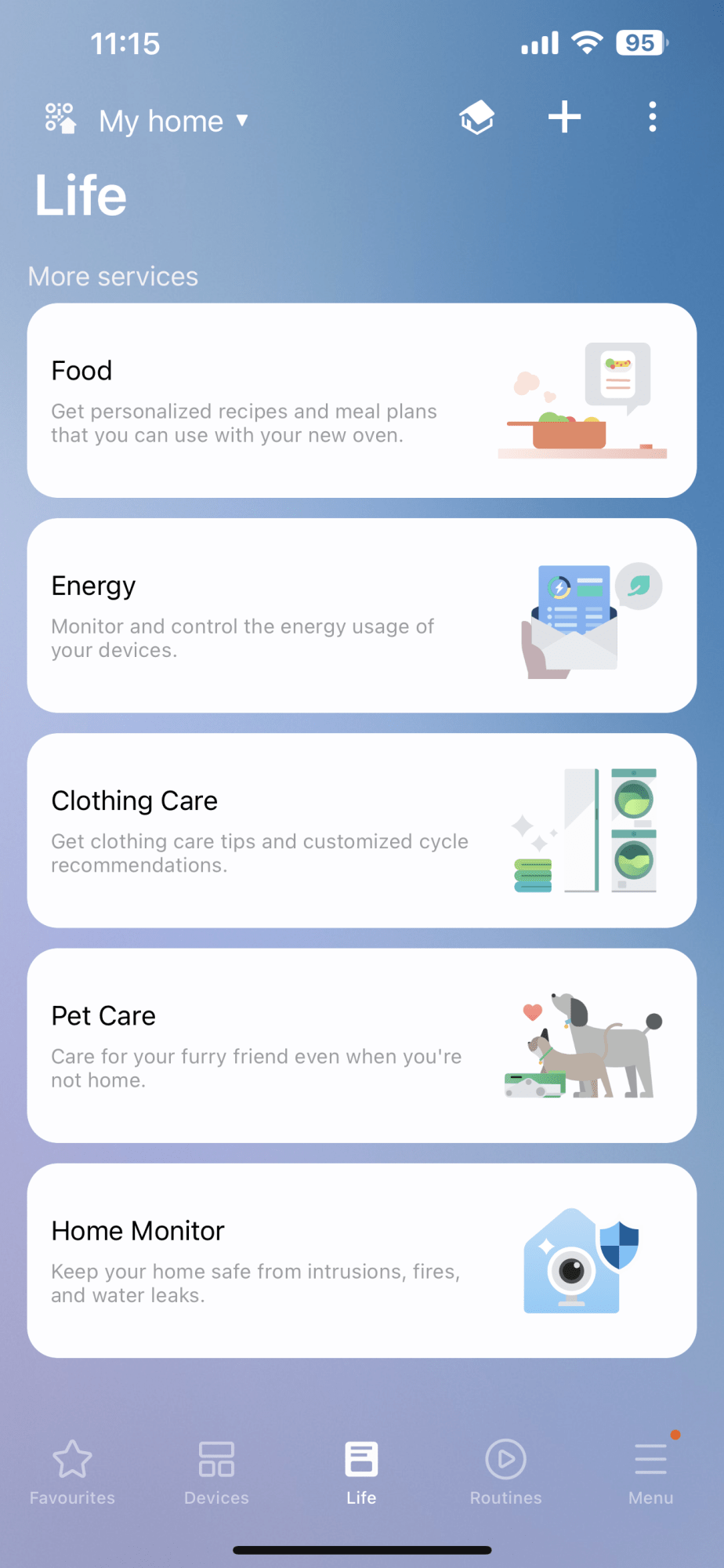Open the My home location dropdown
This screenshot has width=724, height=1568.
coord(172,121)
